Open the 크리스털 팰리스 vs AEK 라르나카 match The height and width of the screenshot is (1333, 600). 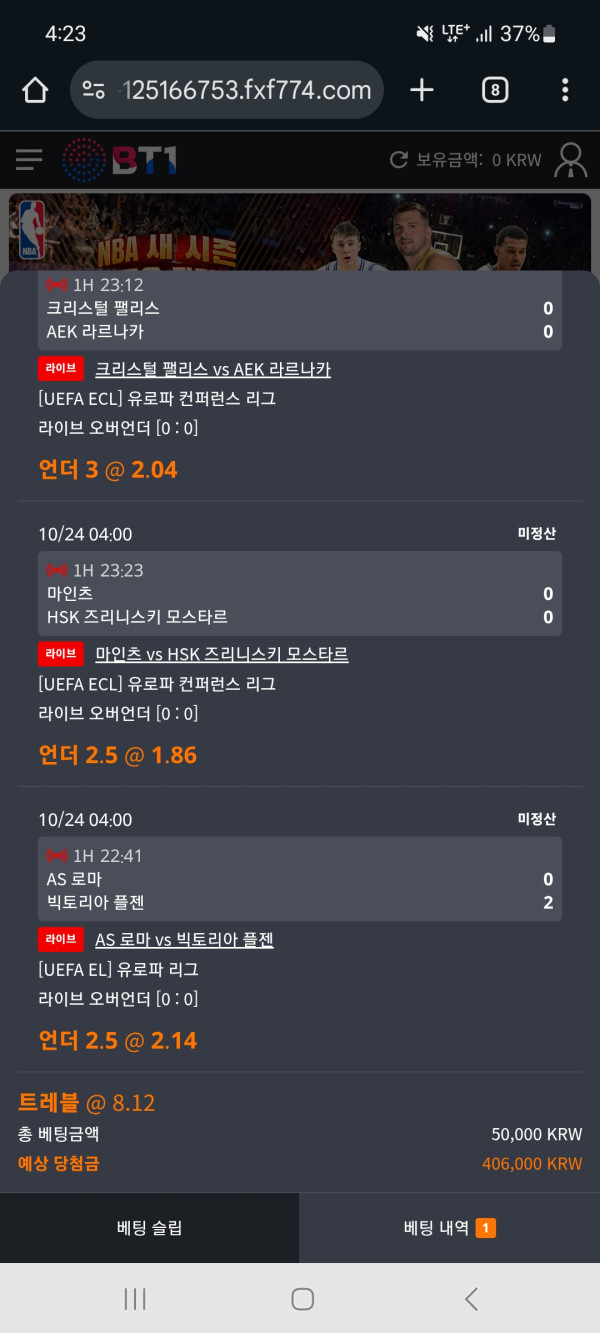coord(212,369)
